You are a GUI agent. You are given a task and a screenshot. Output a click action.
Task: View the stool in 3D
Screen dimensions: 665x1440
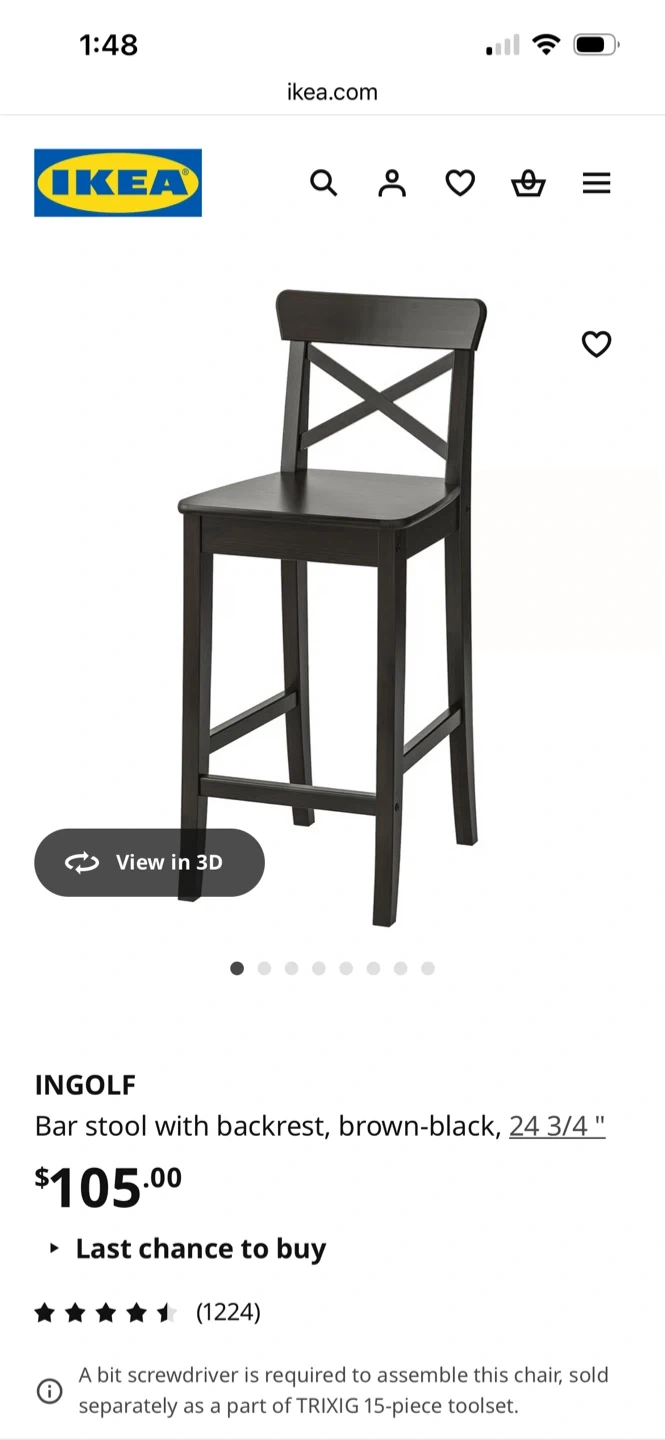[x=150, y=862]
